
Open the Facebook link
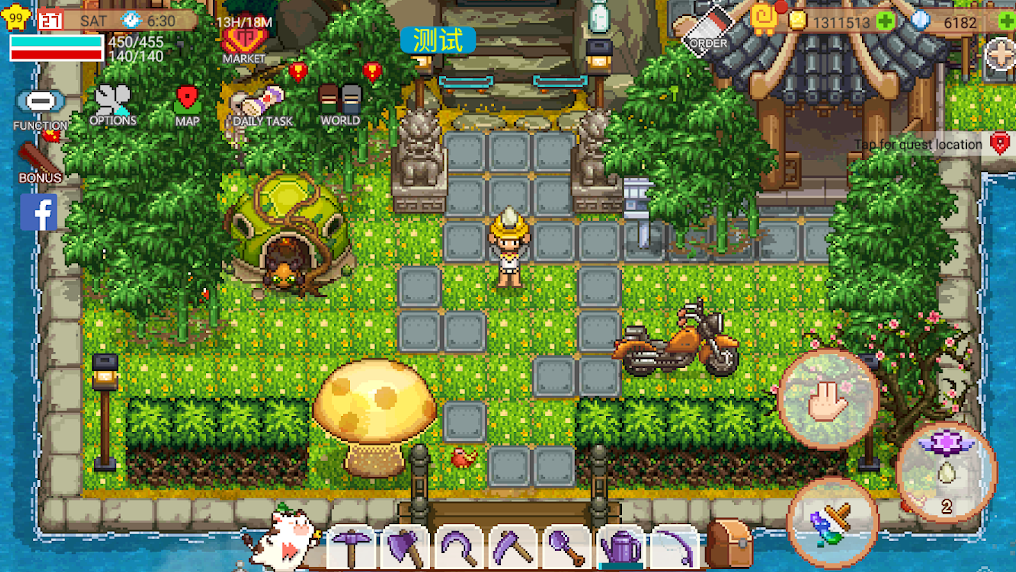39,212
